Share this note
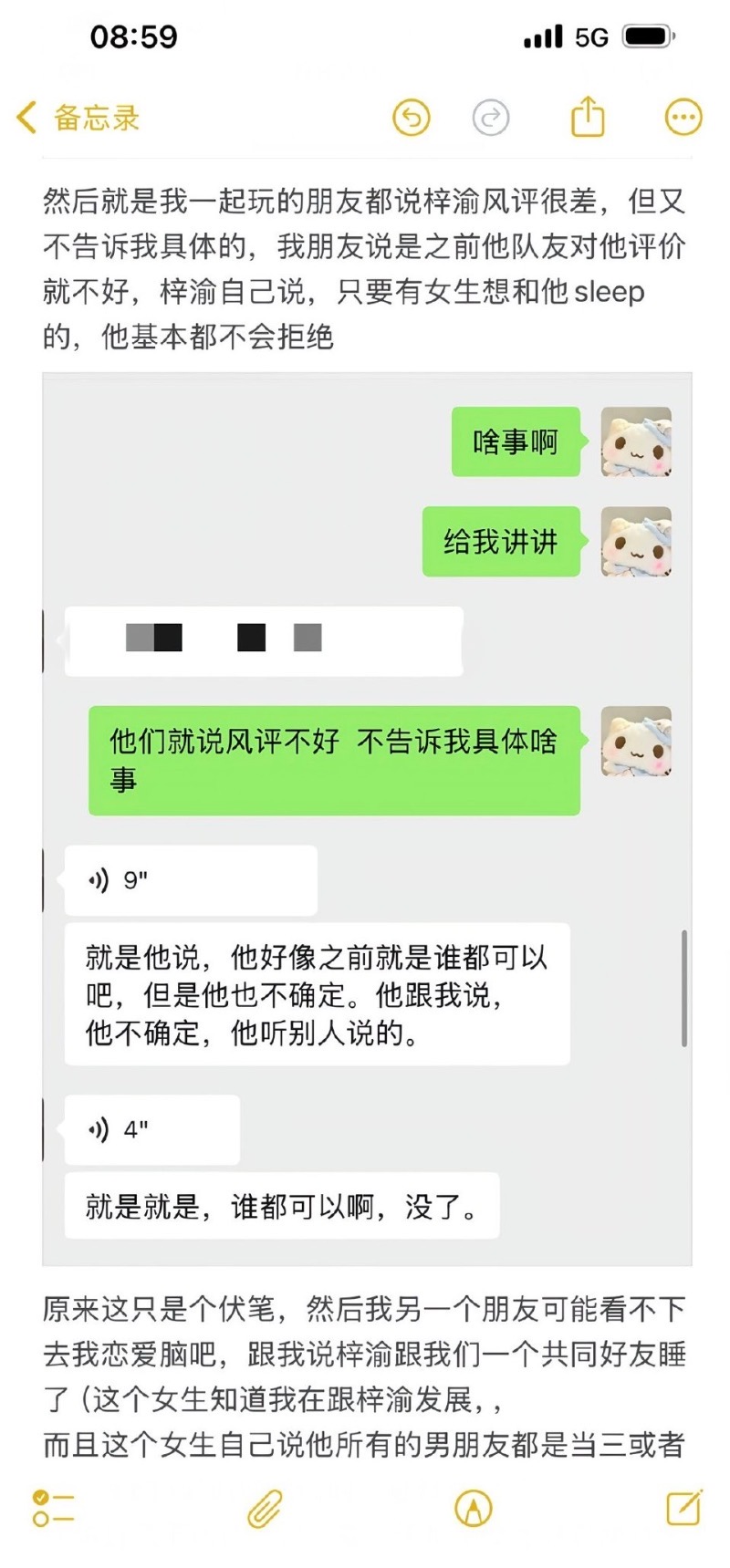The image size is (730, 1568). [x=588, y=117]
